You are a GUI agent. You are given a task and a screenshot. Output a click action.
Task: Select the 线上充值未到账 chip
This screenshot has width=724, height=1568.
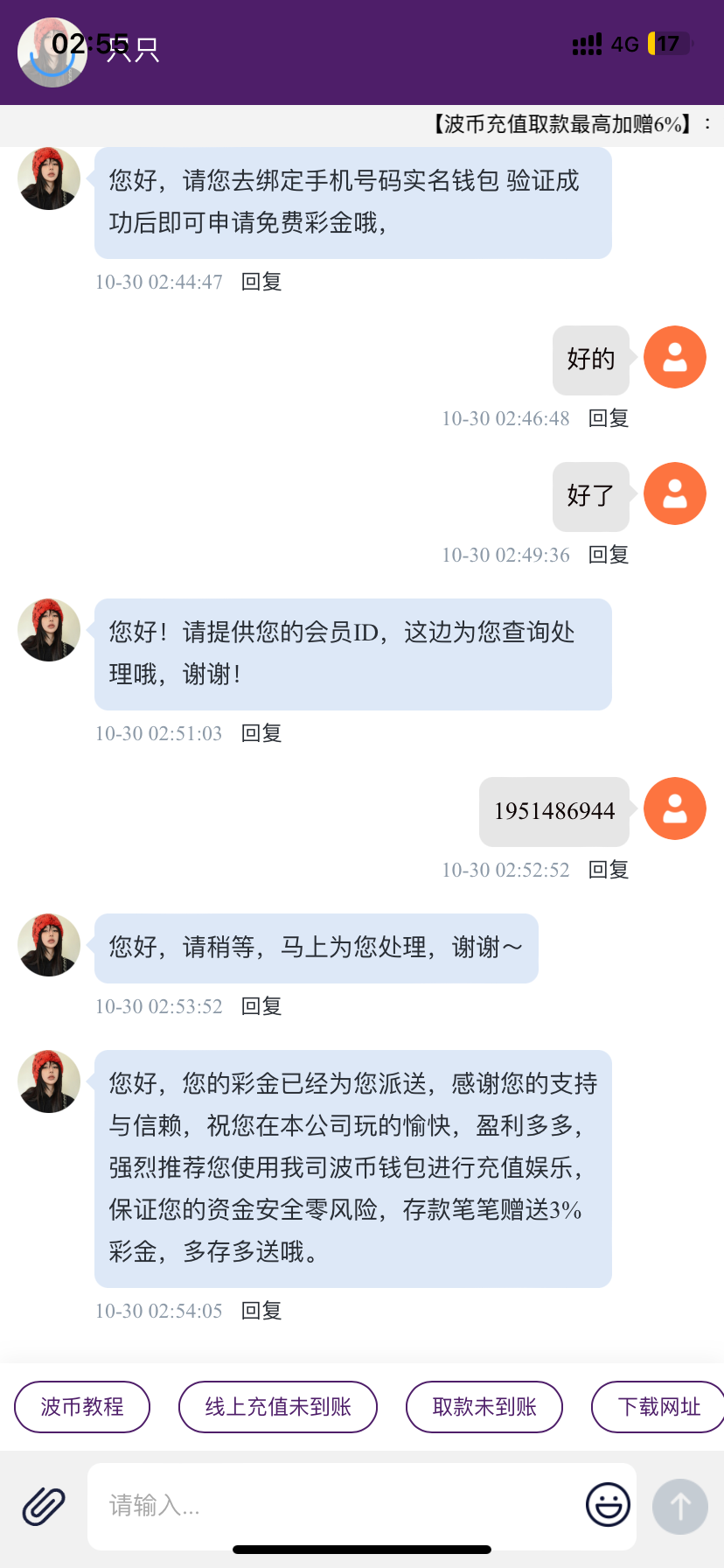coord(278,1407)
